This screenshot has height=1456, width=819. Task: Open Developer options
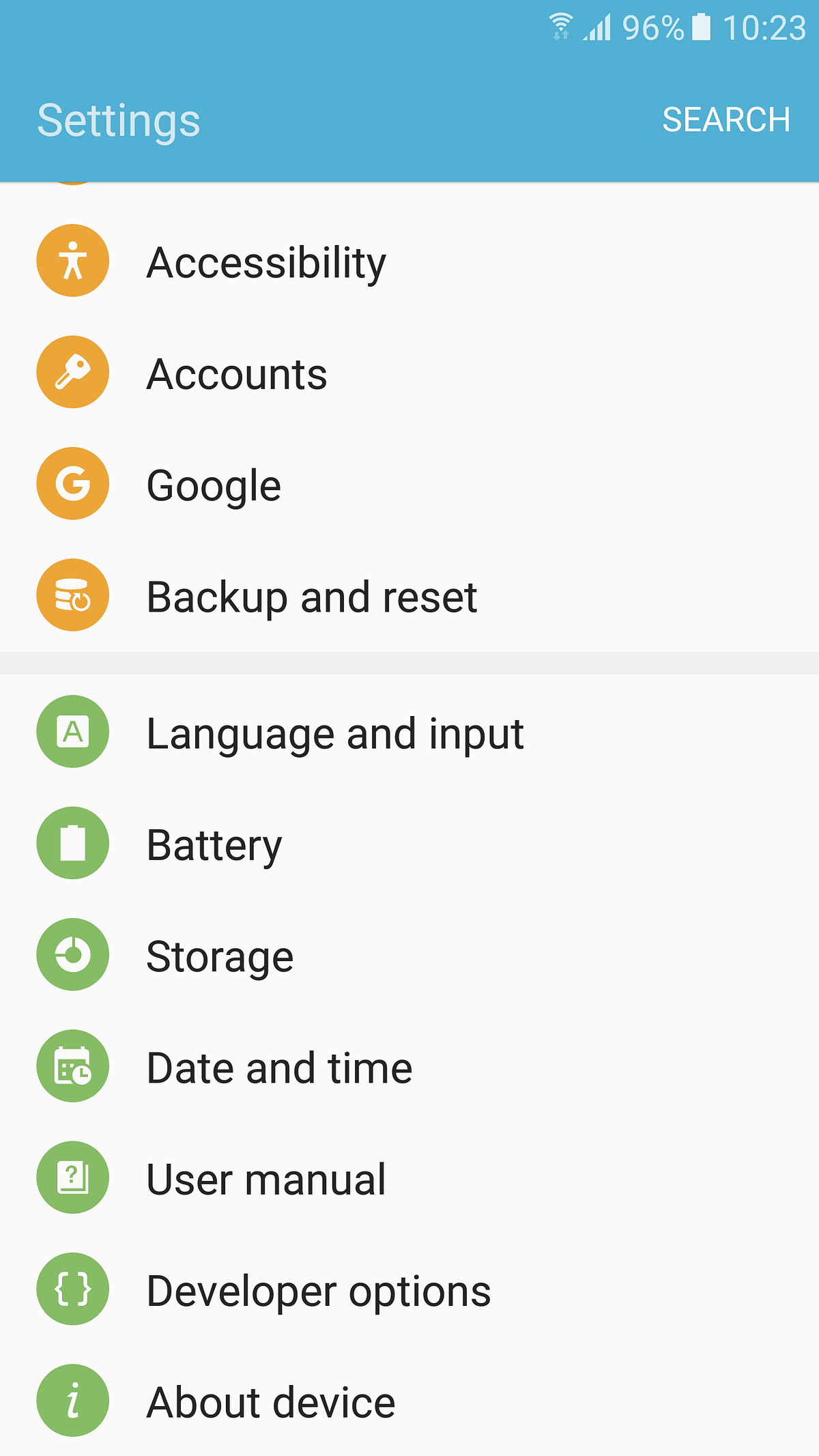point(318,1289)
